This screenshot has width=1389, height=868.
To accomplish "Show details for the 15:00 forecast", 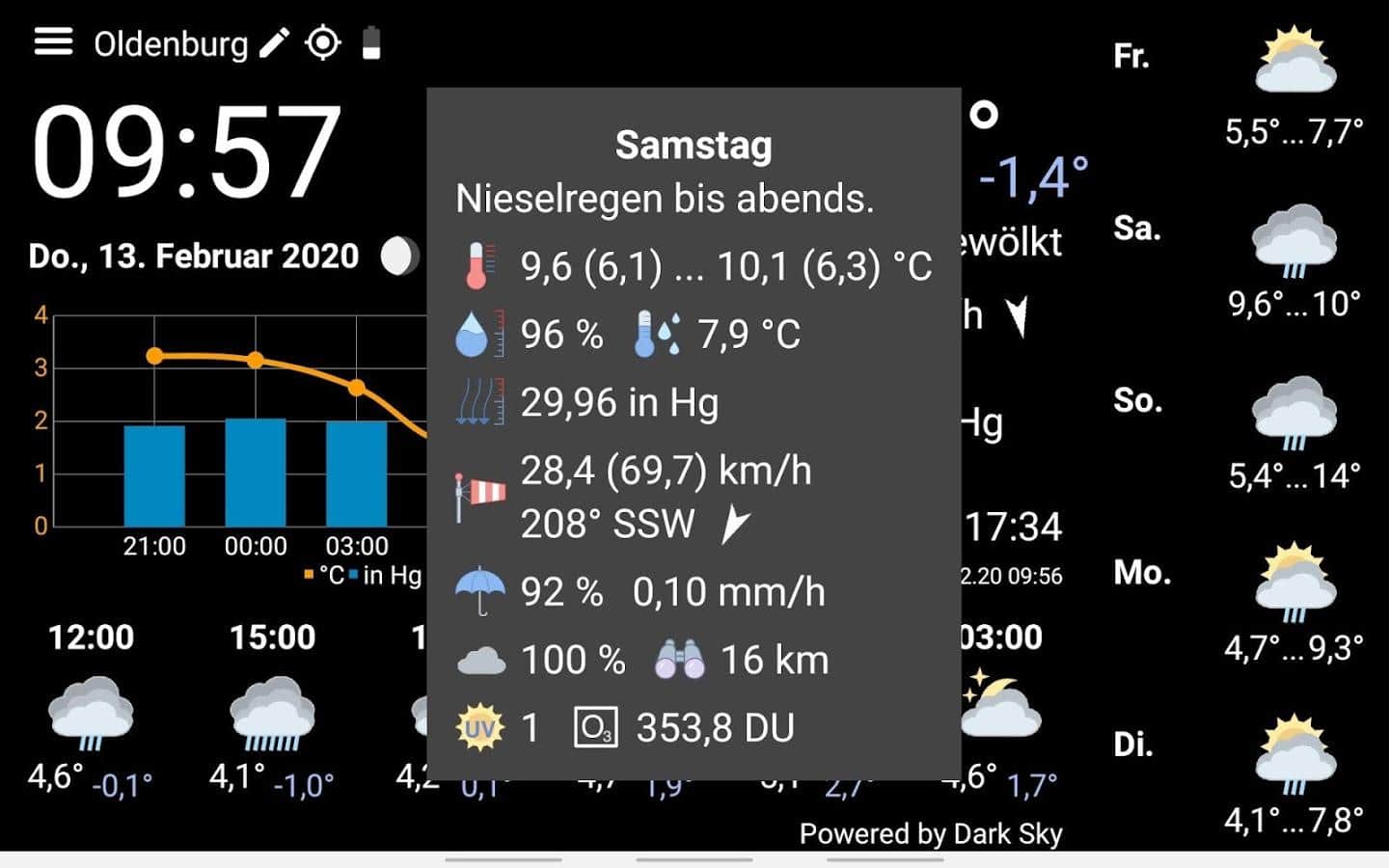I will point(273,714).
